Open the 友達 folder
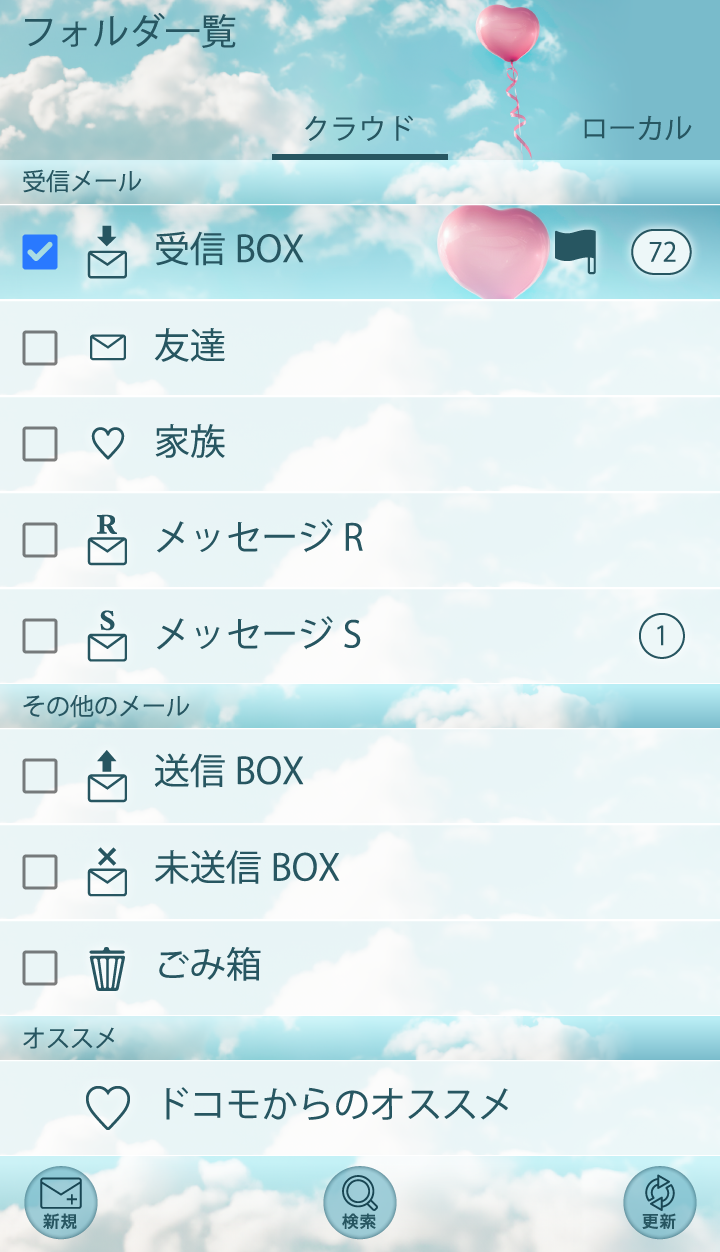 click(x=190, y=346)
